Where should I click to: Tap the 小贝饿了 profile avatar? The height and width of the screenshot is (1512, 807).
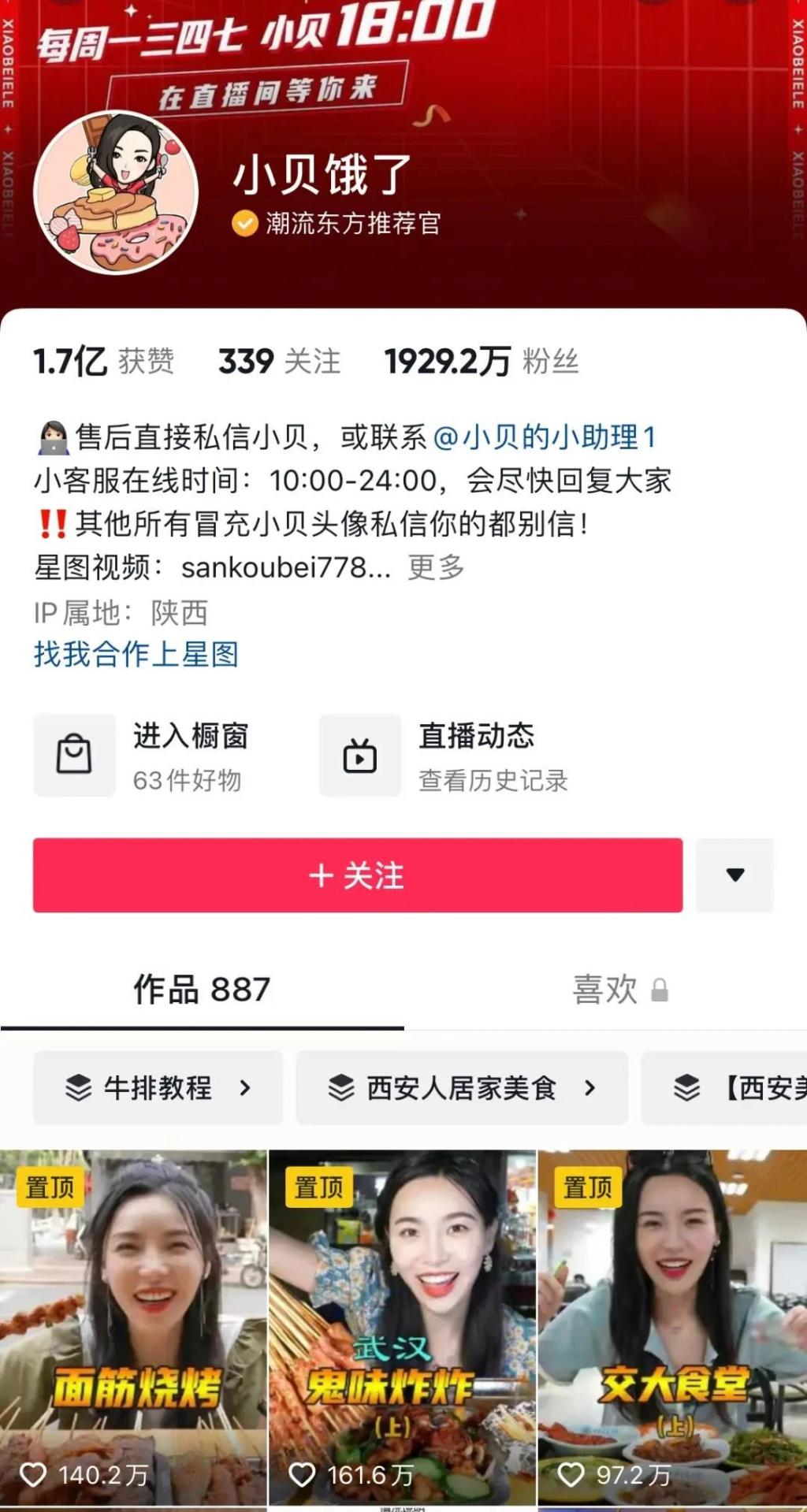click(116, 193)
